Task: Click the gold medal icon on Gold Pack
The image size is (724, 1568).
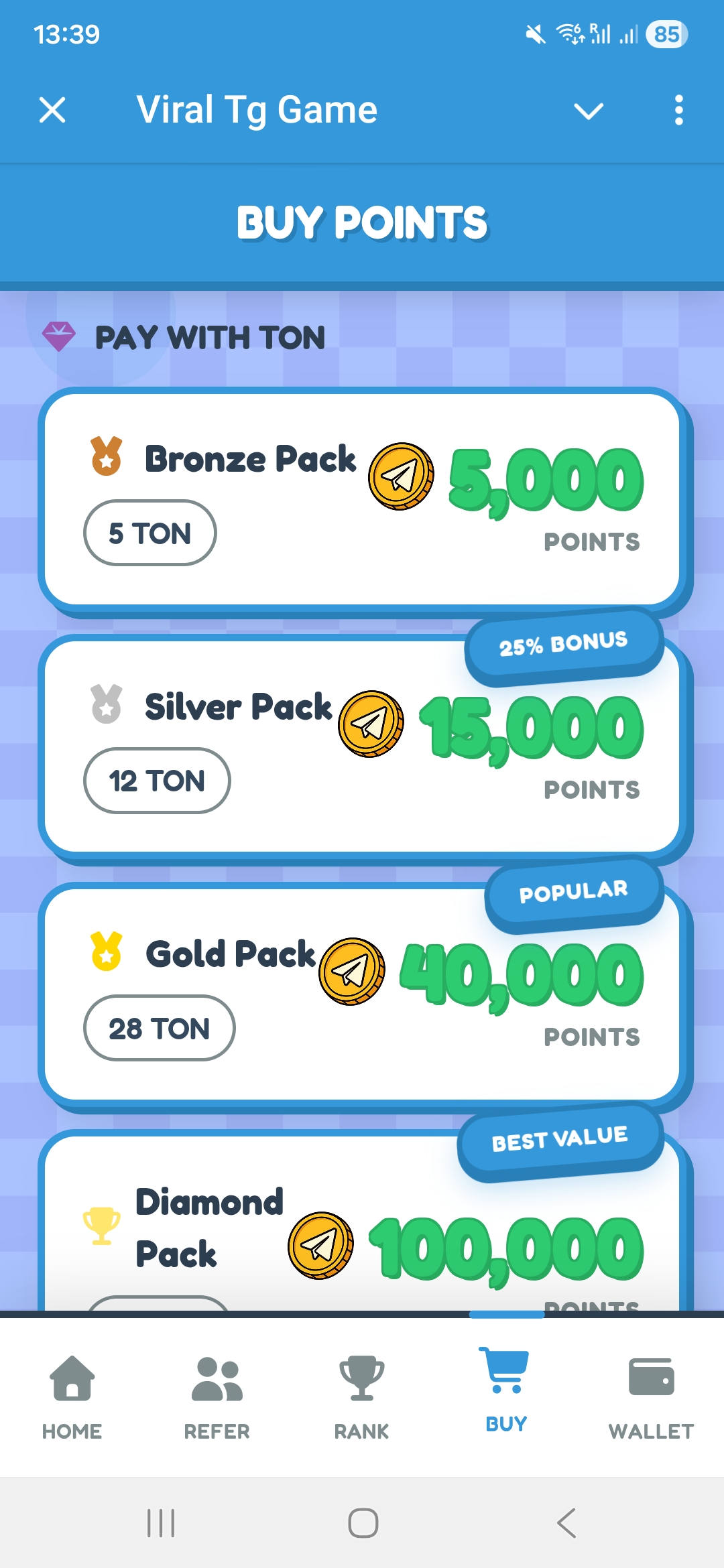Action: click(x=106, y=954)
